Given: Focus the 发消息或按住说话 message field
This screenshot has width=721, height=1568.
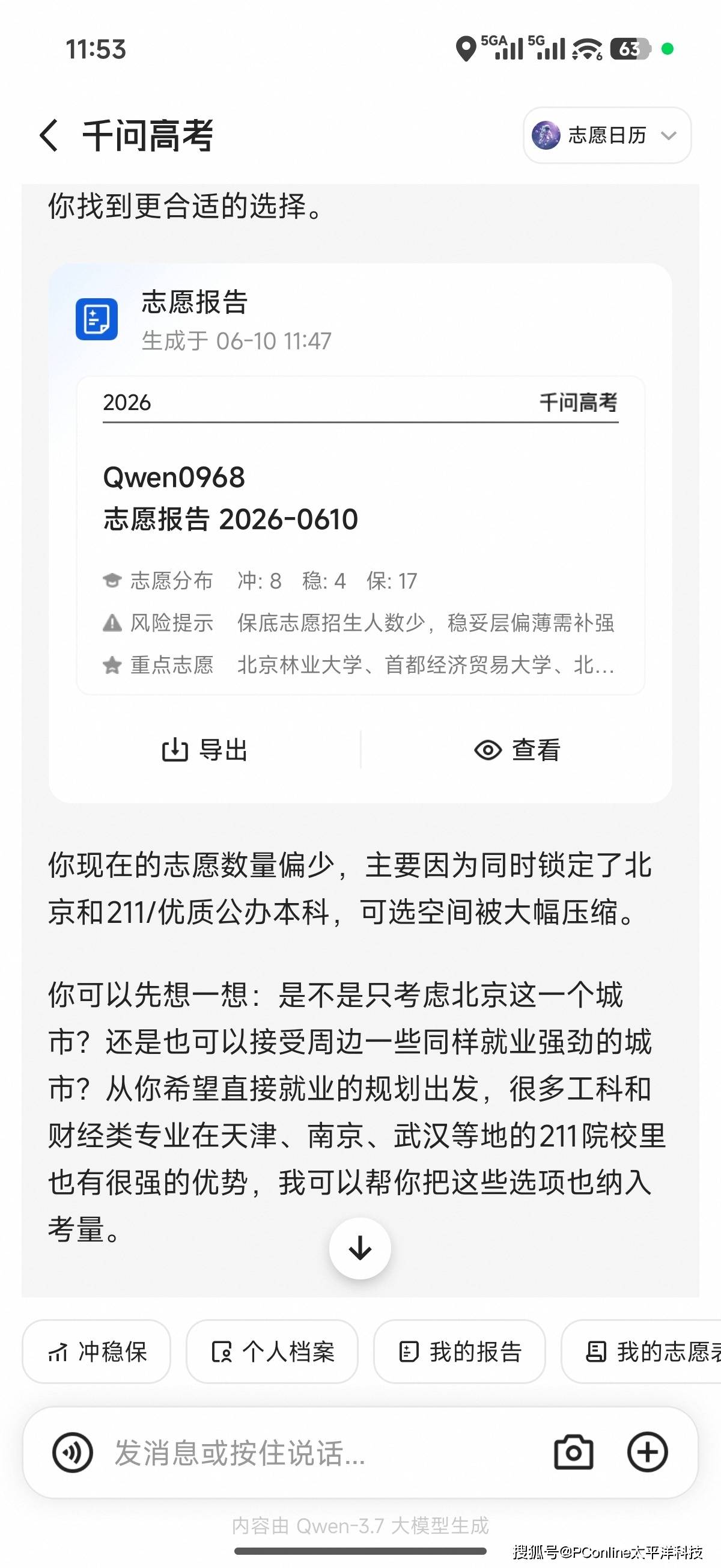Looking at the screenshot, I should [x=317, y=1453].
